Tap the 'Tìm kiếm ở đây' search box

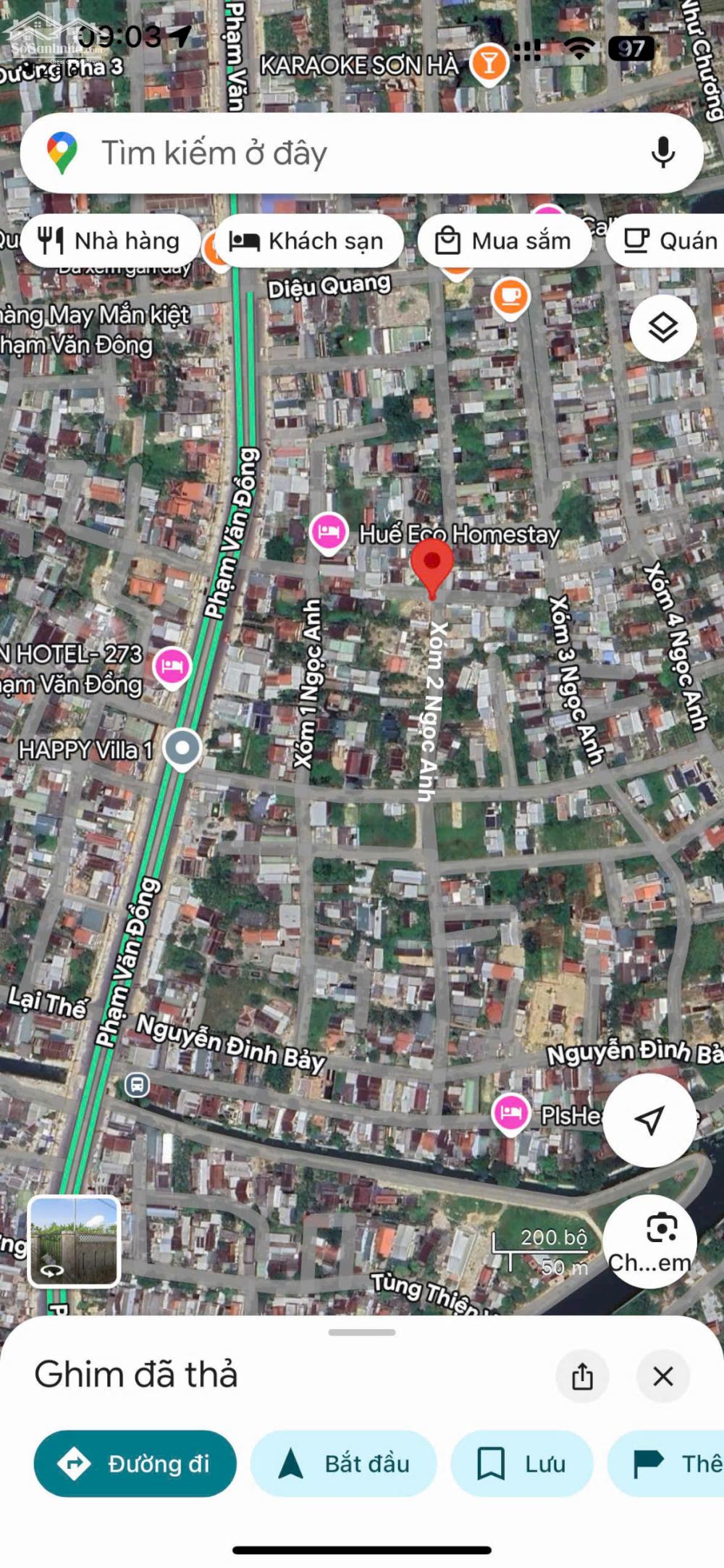point(348,153)
